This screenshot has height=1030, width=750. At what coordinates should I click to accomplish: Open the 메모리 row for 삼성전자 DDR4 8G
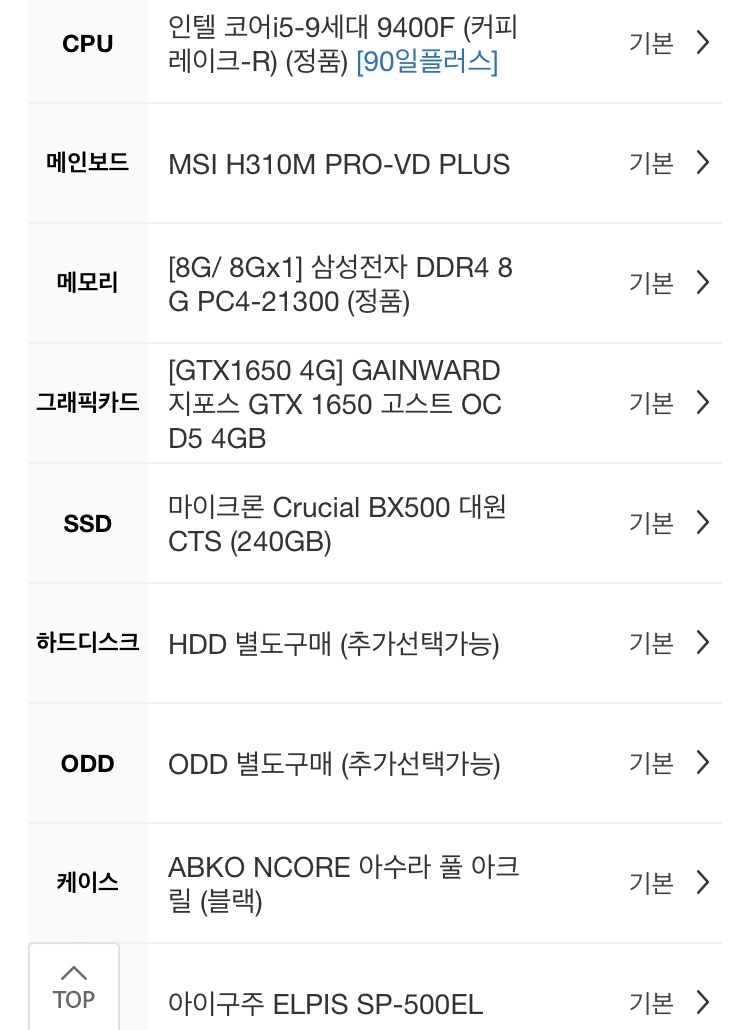pos(375,283)
